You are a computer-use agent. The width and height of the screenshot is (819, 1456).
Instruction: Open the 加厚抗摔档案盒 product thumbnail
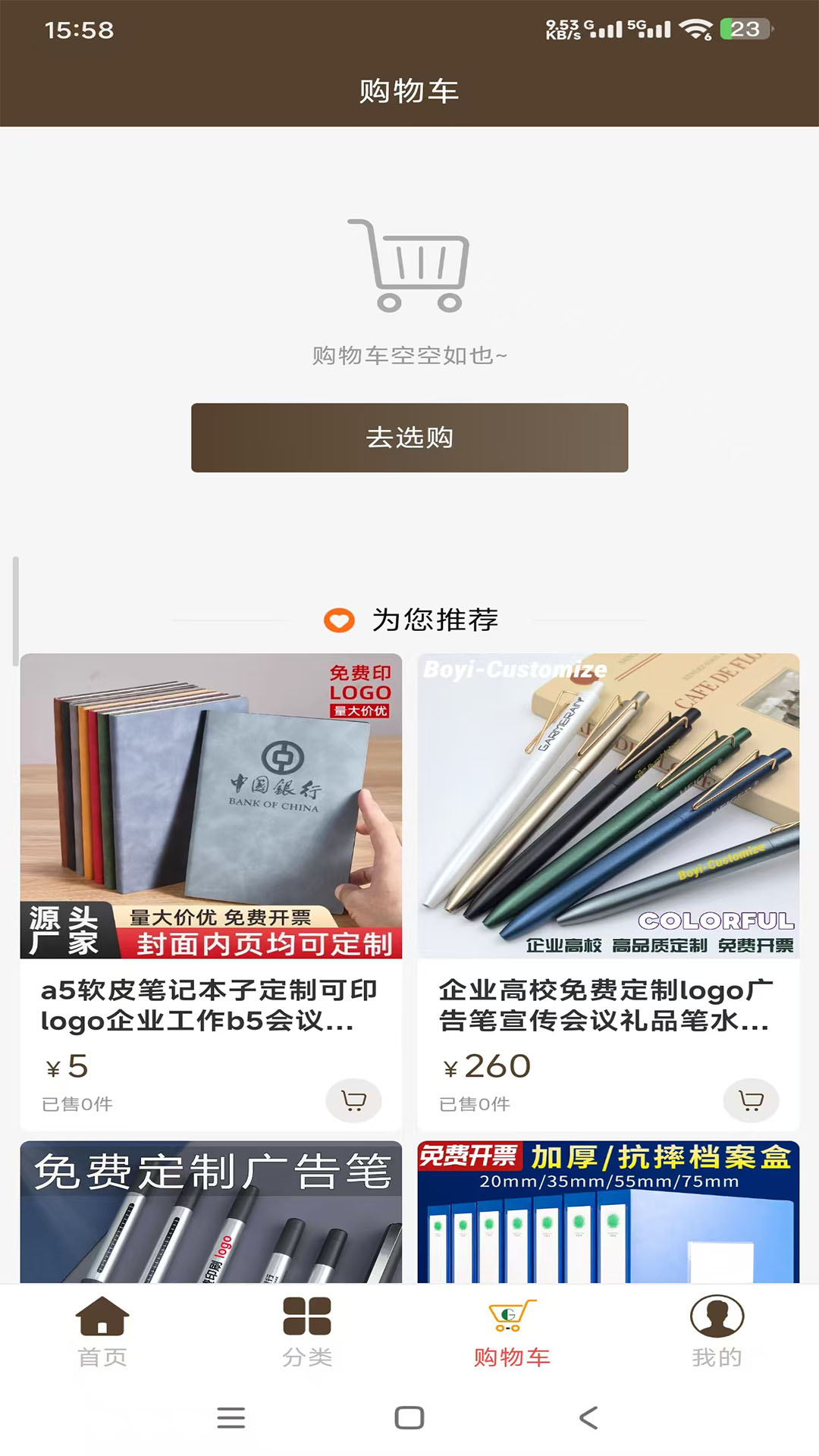pos(607,1206)
